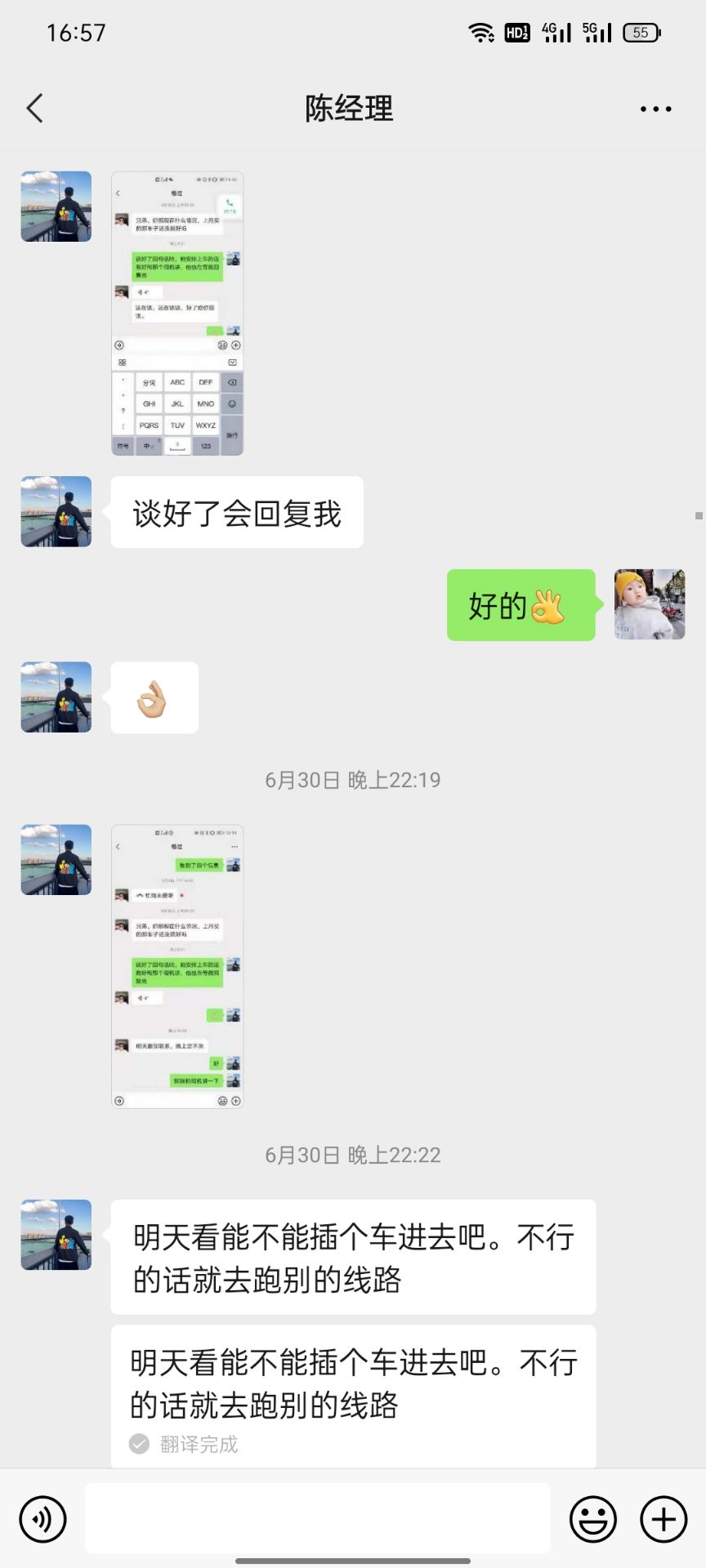Open the chat info overflow menu

pyautogui.click(x=655, y=109)
